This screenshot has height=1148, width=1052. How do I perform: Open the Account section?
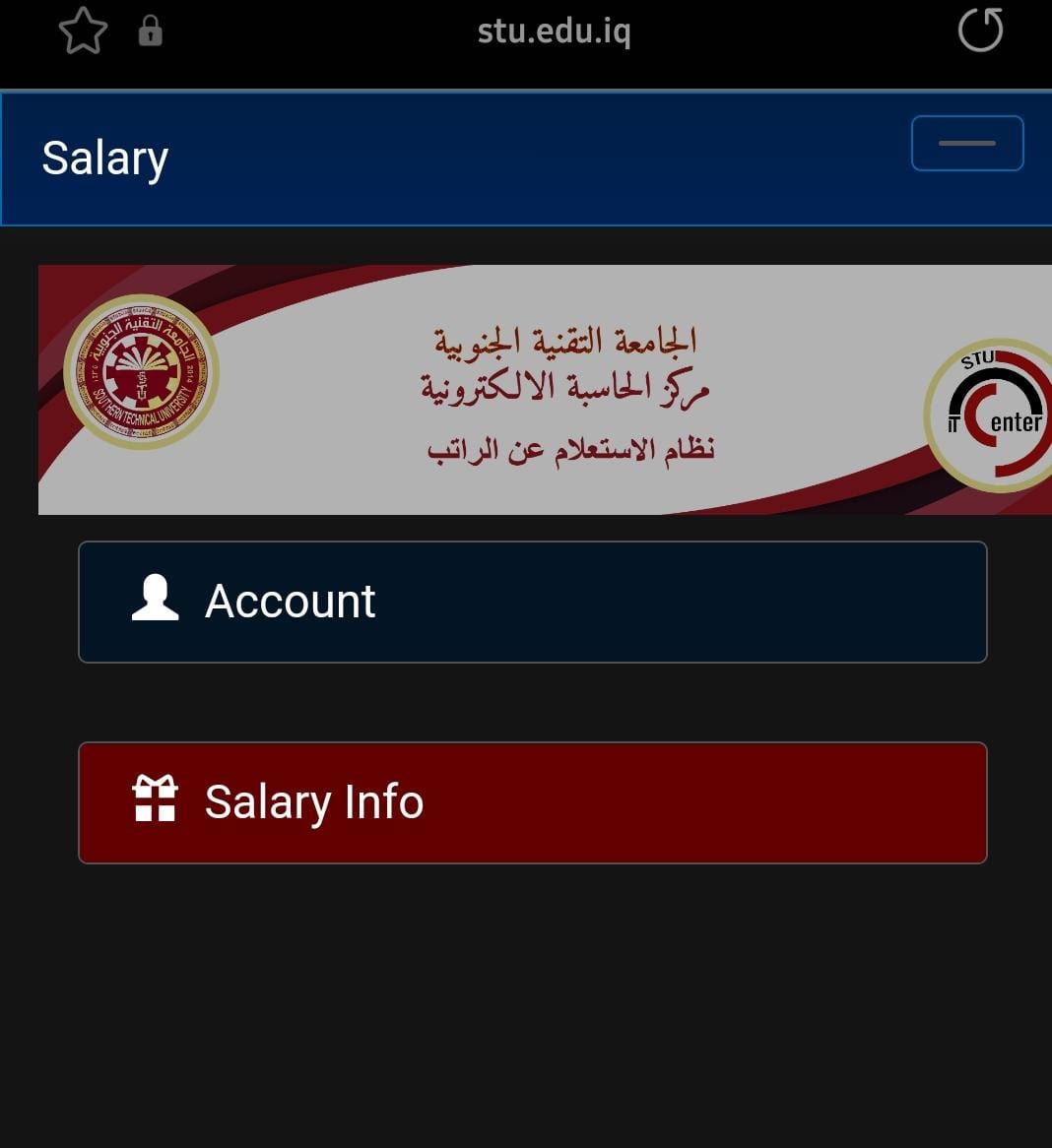pyautogui.click(x=532, y=602)
